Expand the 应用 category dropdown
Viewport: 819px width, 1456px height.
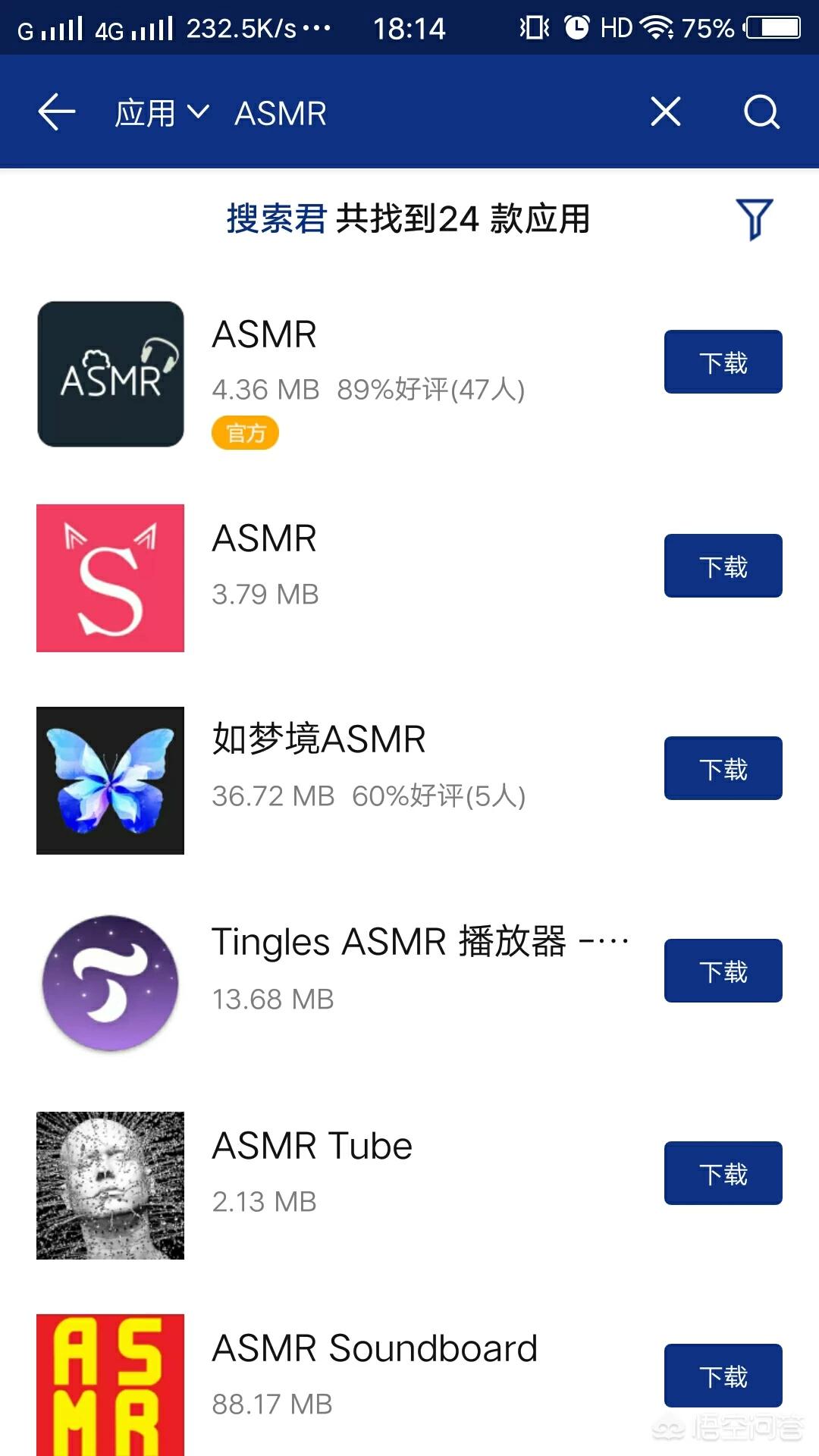(161, 113)
